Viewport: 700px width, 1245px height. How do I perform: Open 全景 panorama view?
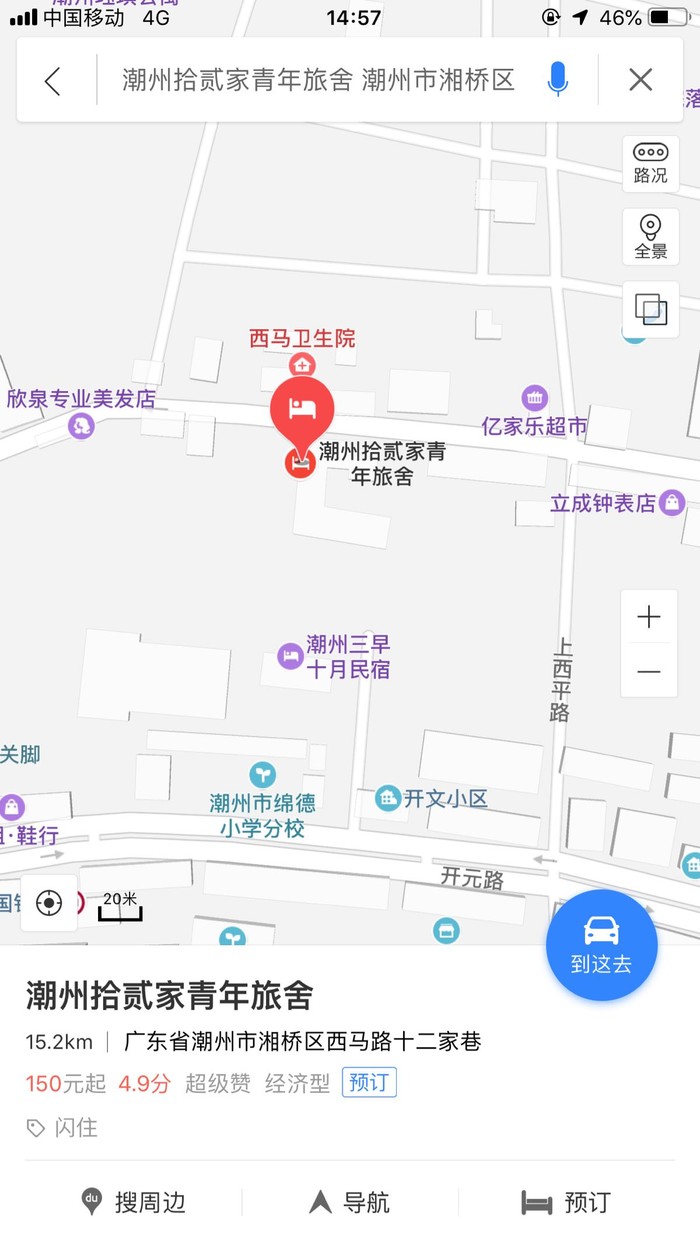tap(650, 237)
